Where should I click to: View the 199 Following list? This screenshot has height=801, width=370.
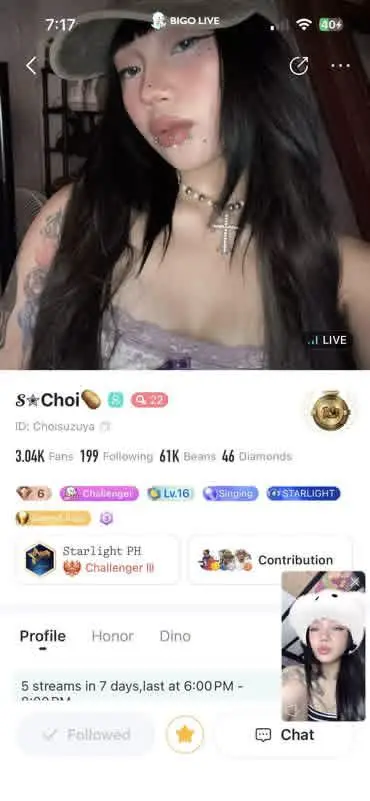pyautogui.click(x=117, y=456)
